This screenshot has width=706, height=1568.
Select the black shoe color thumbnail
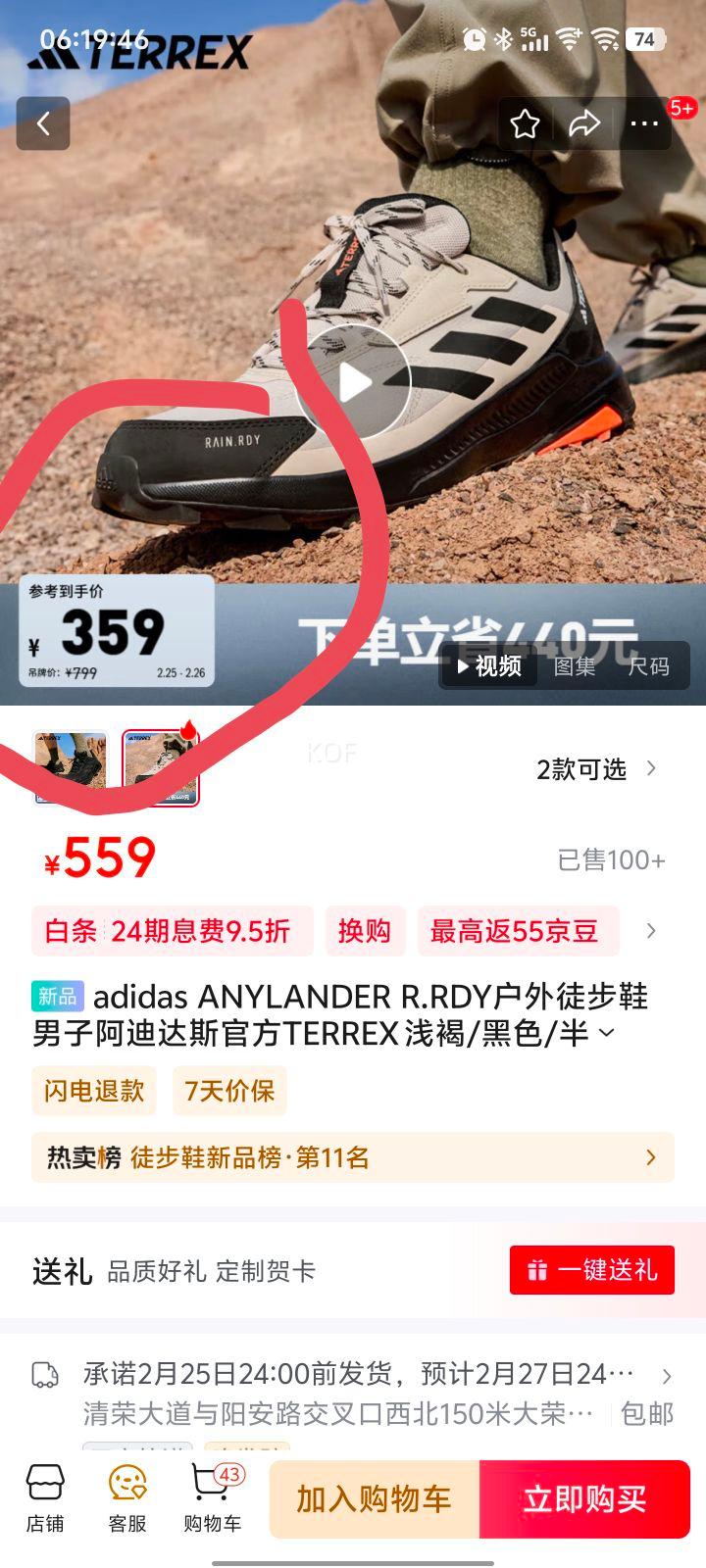71,767
